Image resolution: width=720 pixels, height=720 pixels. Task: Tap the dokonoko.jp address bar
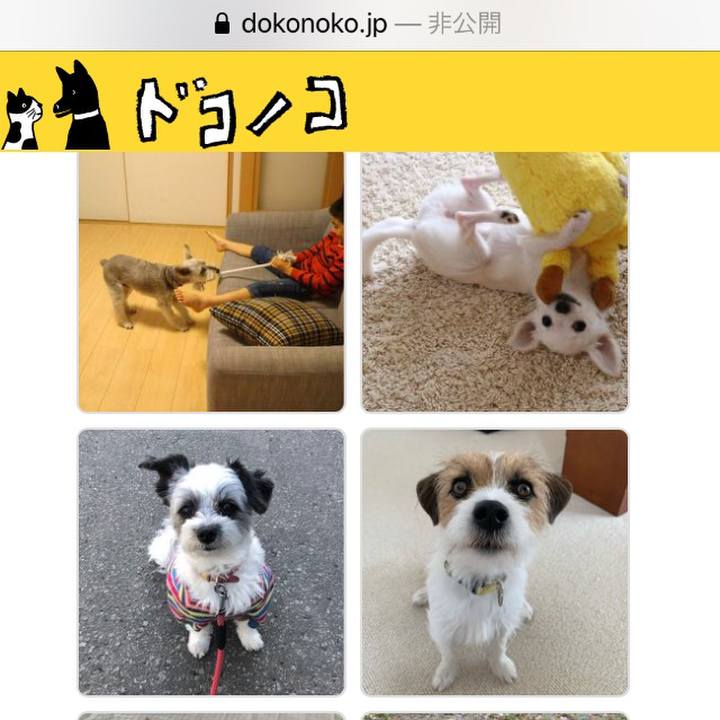pyautogui.click(x=358, y=24)
